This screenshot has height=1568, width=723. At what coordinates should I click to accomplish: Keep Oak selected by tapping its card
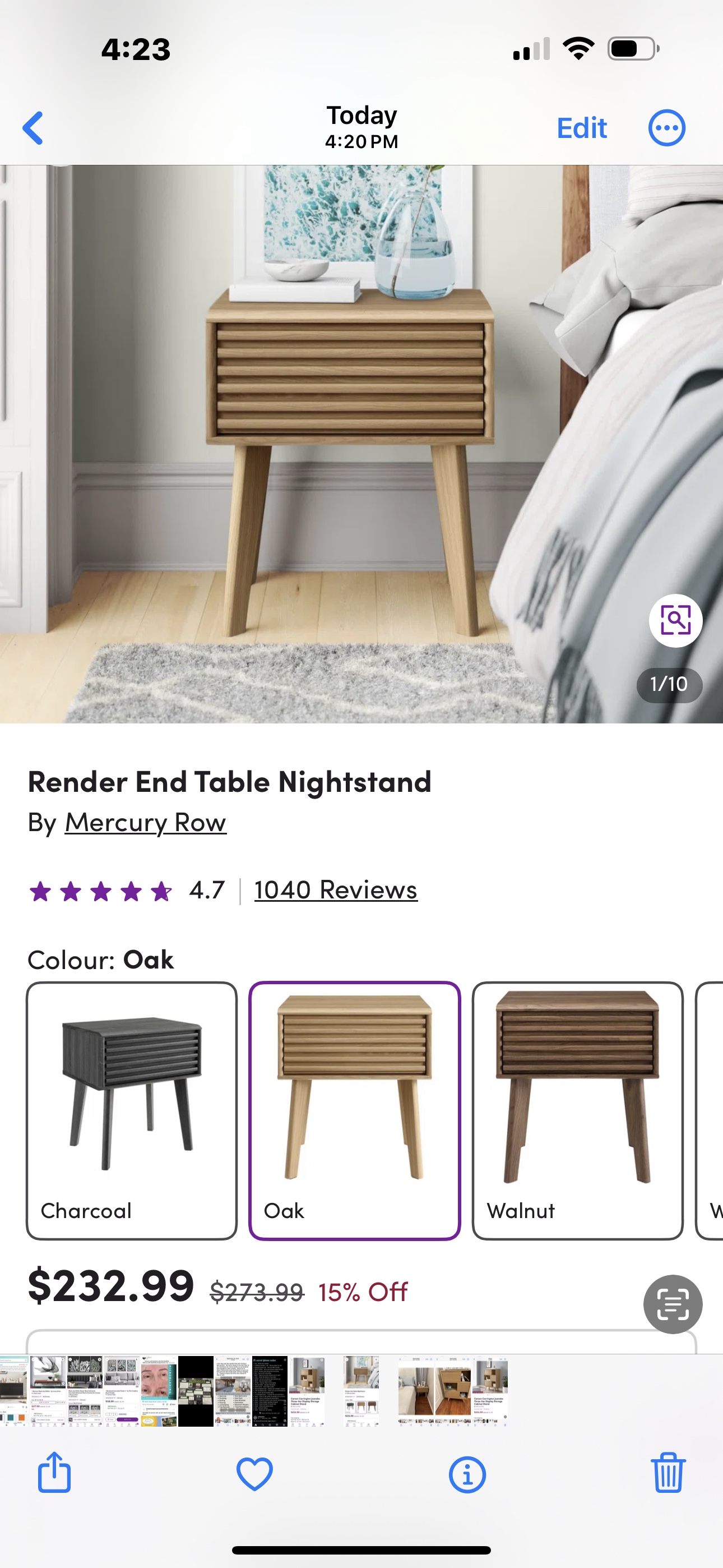(x=354, y=1110)
